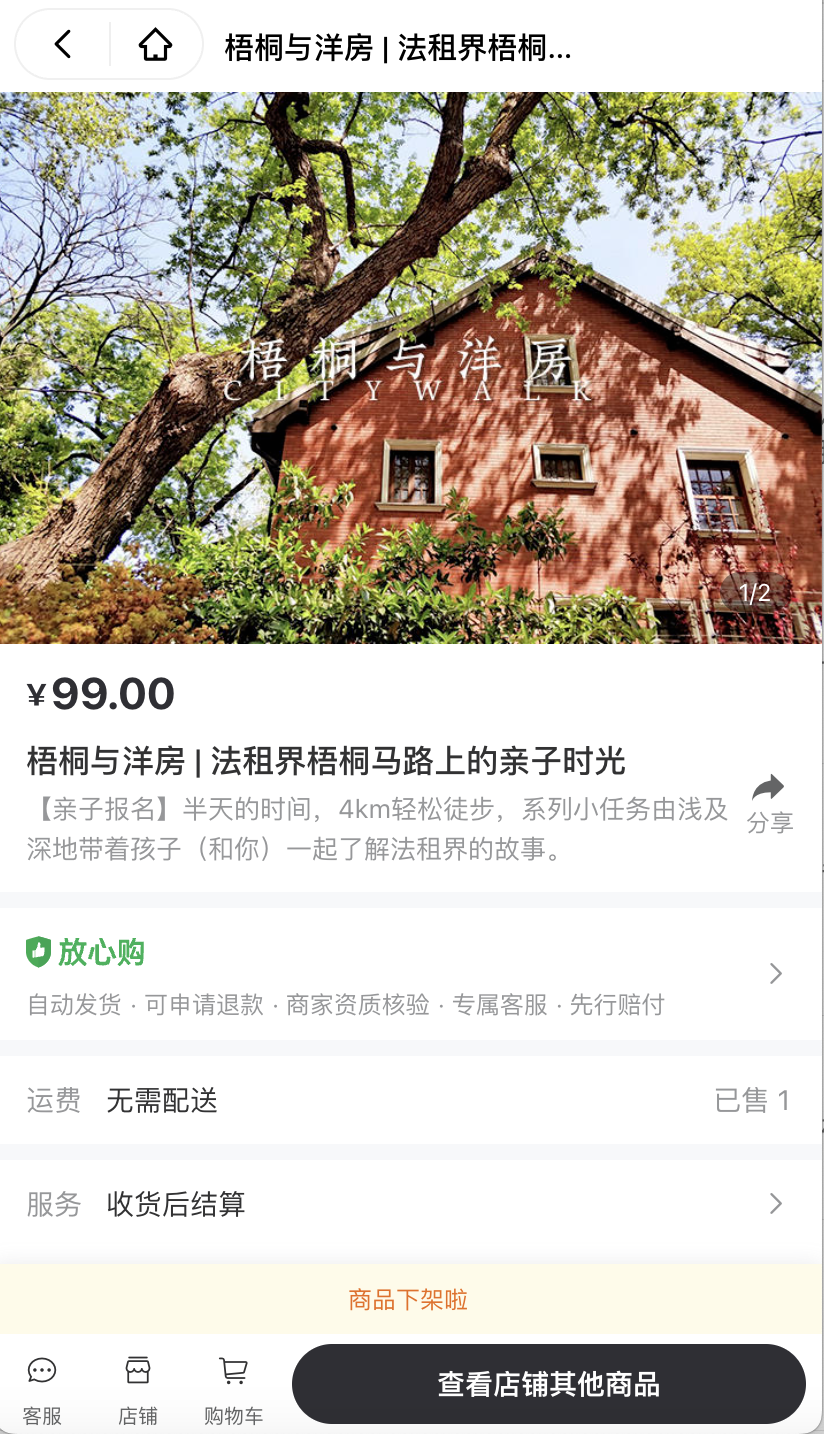Go back using the top arrow
824x1434 pixels.
63,45
